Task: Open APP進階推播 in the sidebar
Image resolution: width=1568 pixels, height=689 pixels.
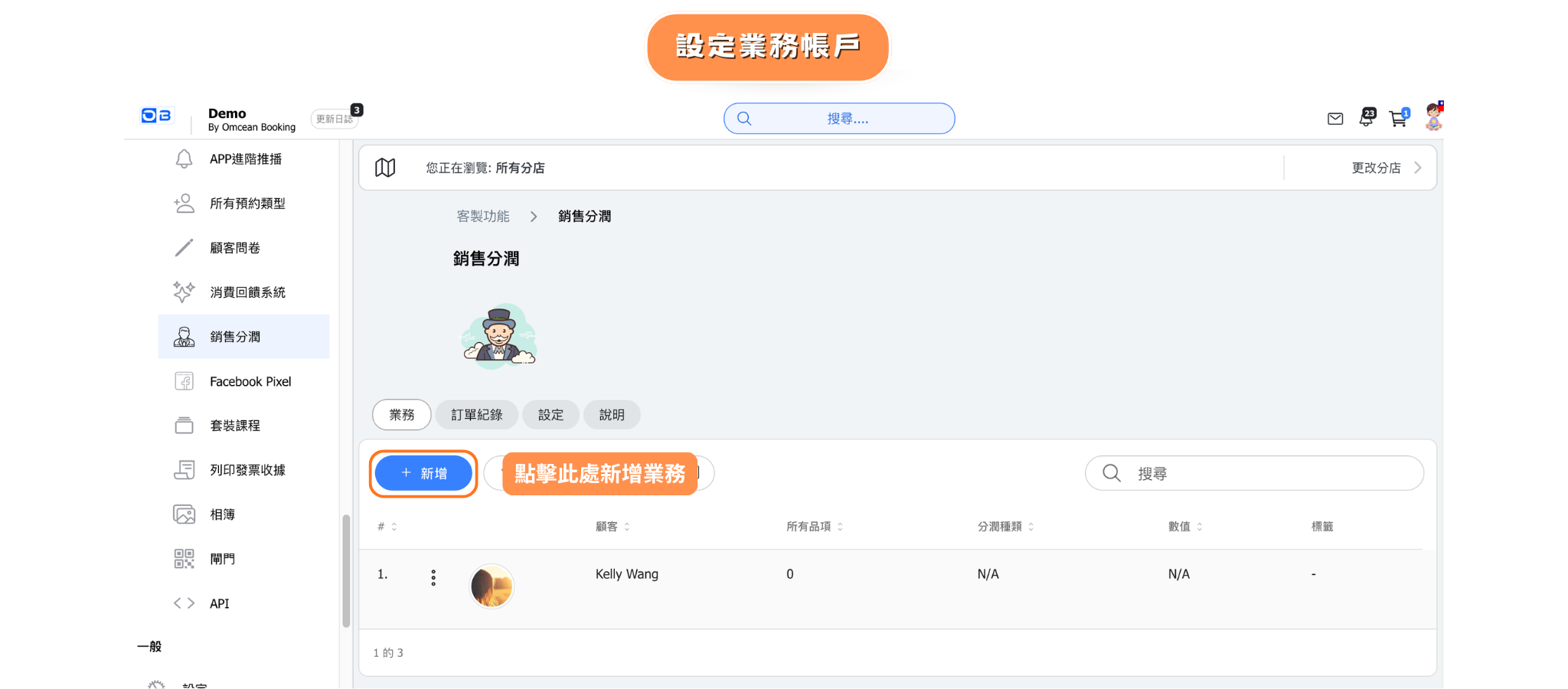Action: tap(245, 159)
